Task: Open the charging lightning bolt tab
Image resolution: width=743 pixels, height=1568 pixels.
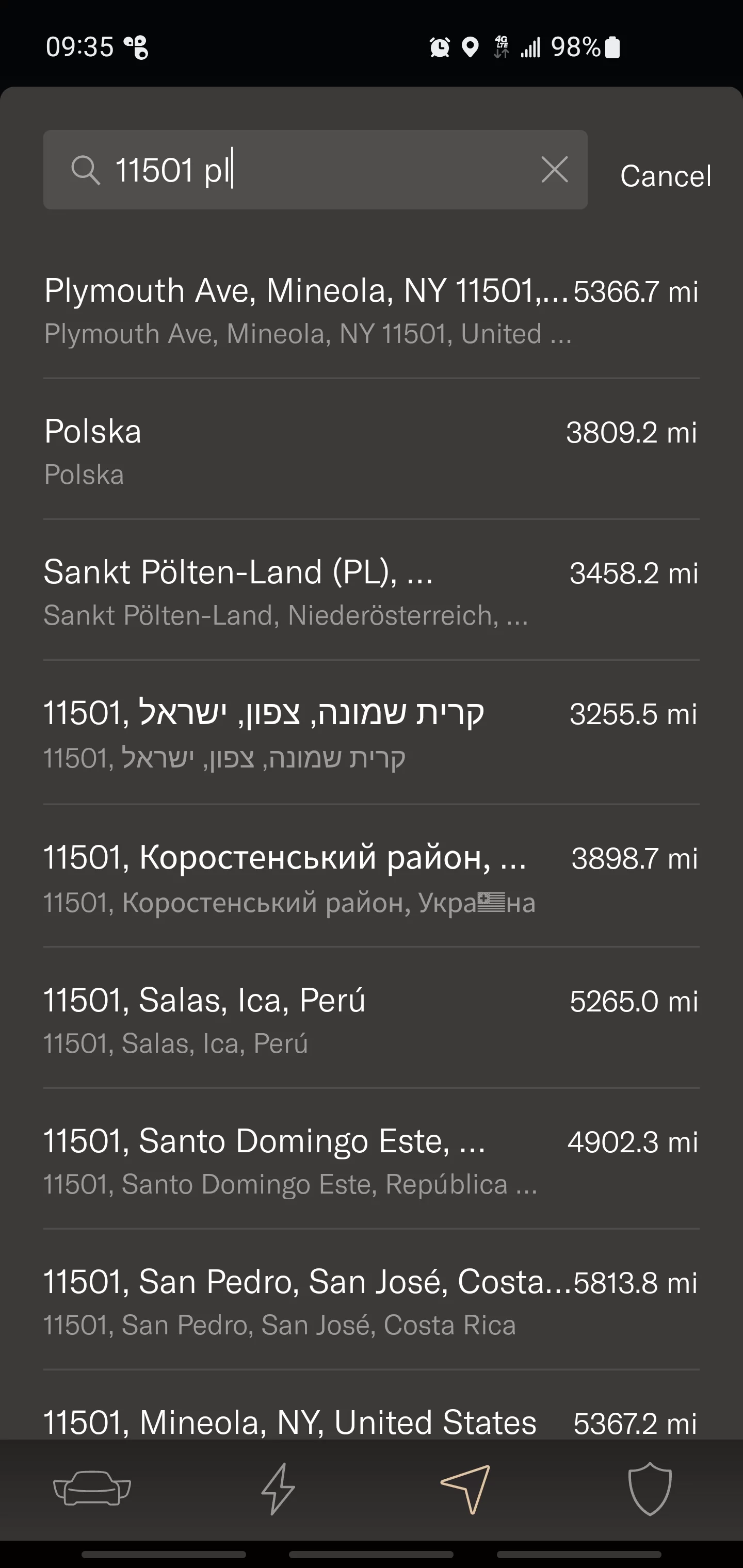Action: (x=278, y=1489)
